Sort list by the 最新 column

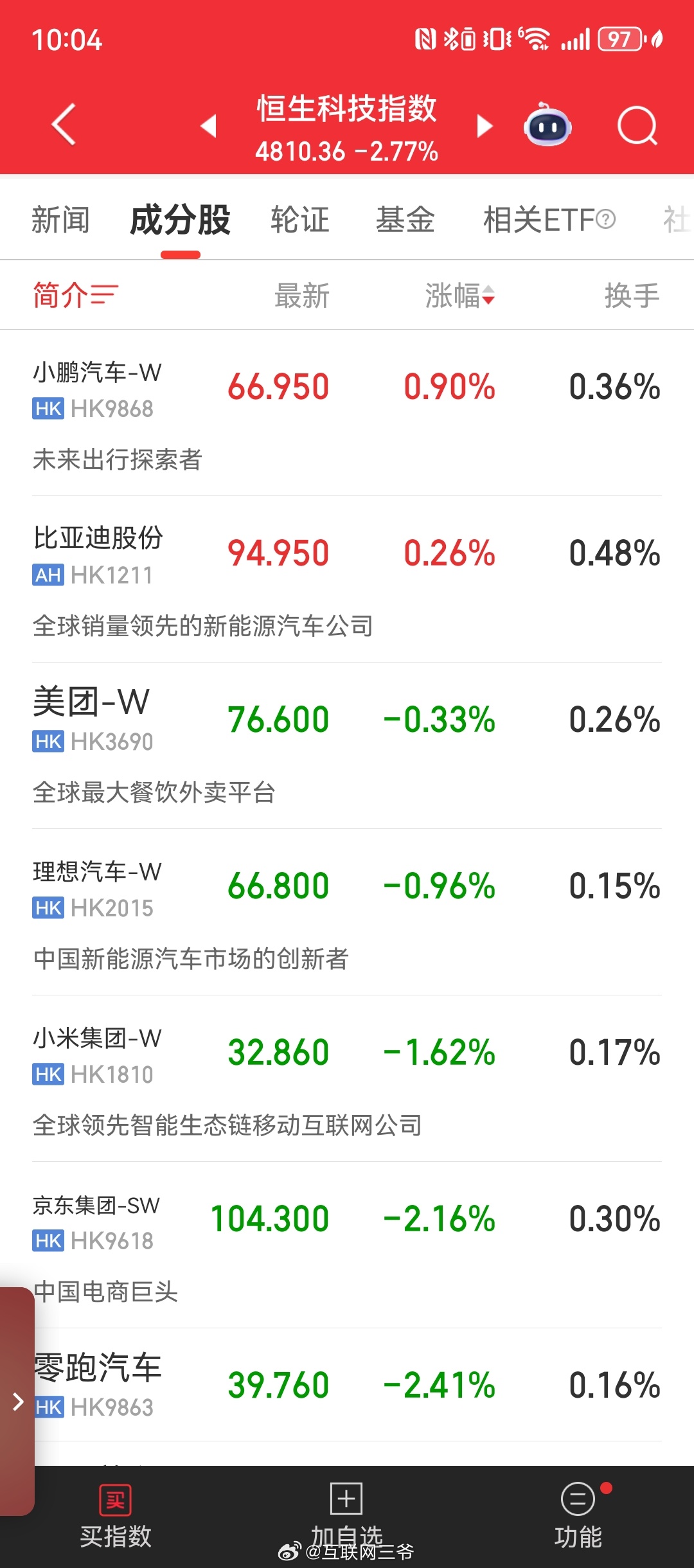click(x=302, y=294)
